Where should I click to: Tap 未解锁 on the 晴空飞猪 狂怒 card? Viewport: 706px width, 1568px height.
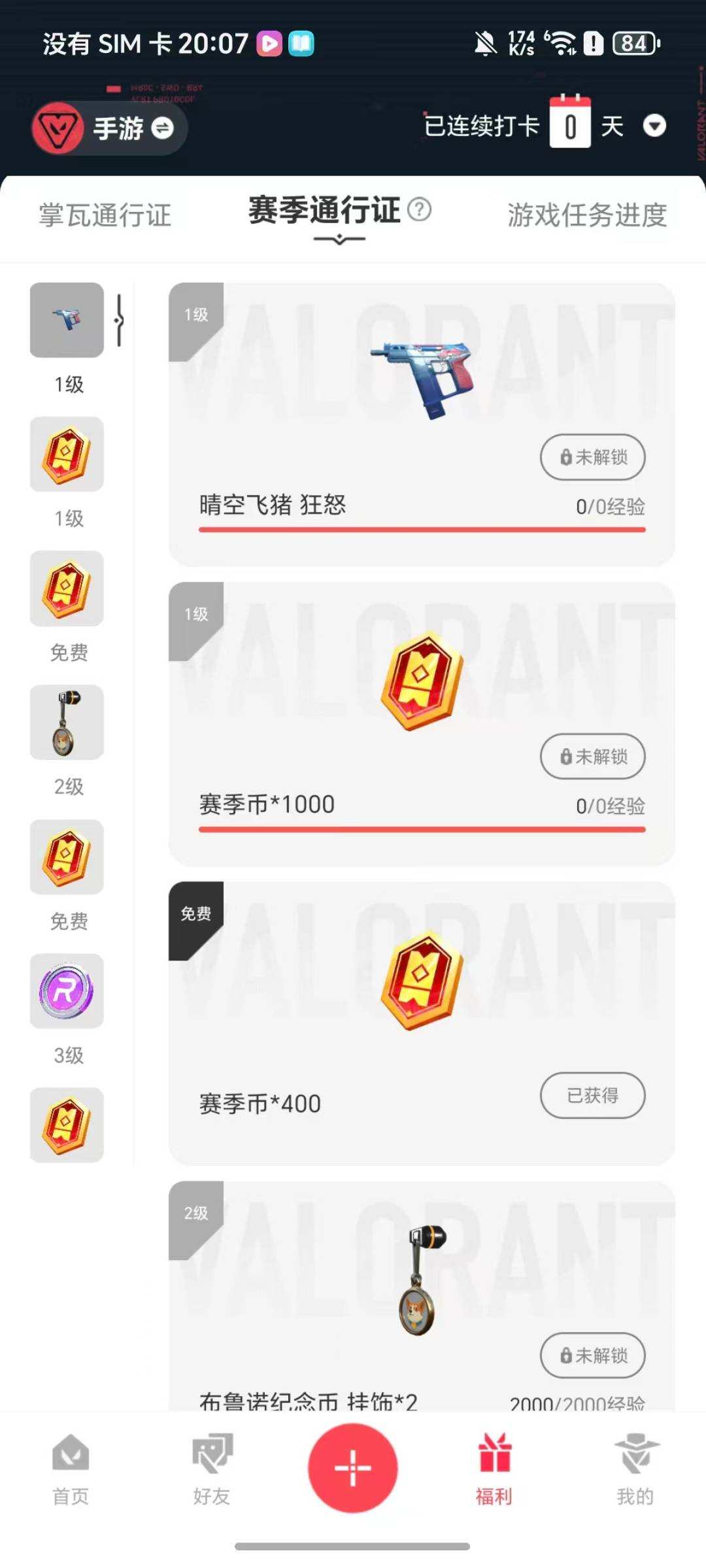point(592,458)
